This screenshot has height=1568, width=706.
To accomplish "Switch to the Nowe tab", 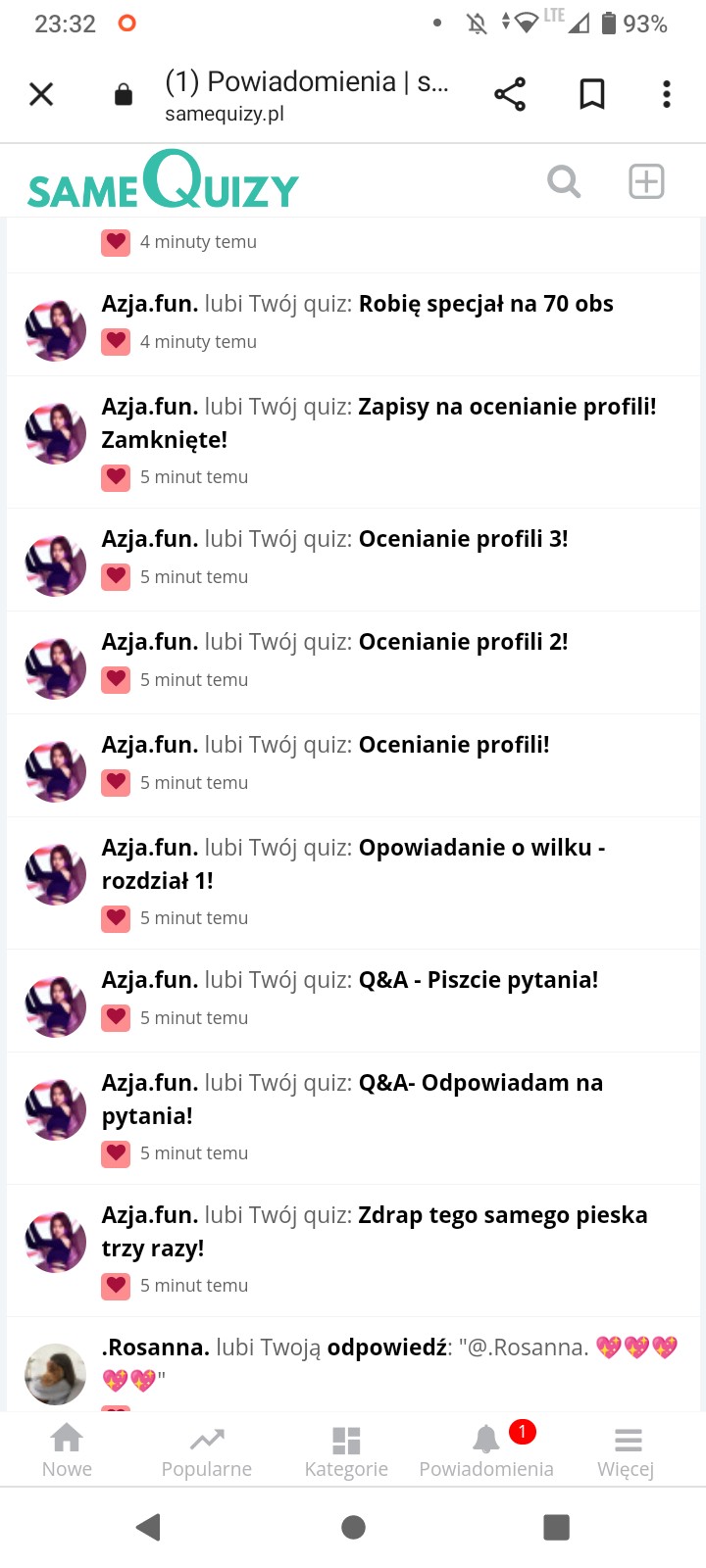I will (x=67, y=1450).
